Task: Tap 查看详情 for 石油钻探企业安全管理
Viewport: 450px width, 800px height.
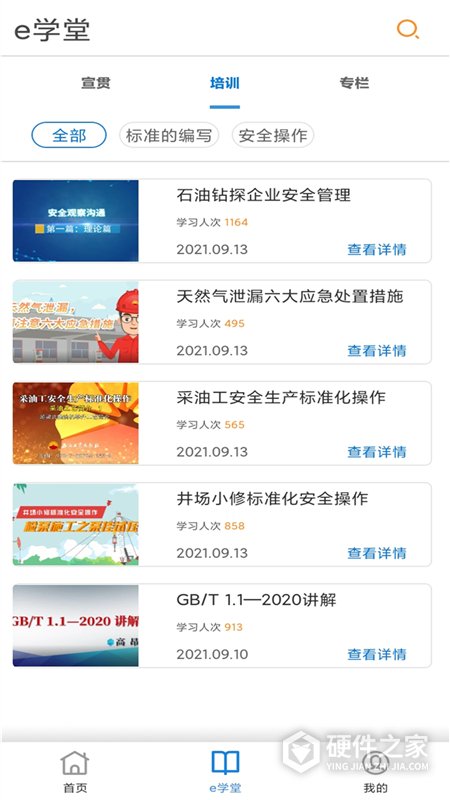Action: [x=377, y=249]
